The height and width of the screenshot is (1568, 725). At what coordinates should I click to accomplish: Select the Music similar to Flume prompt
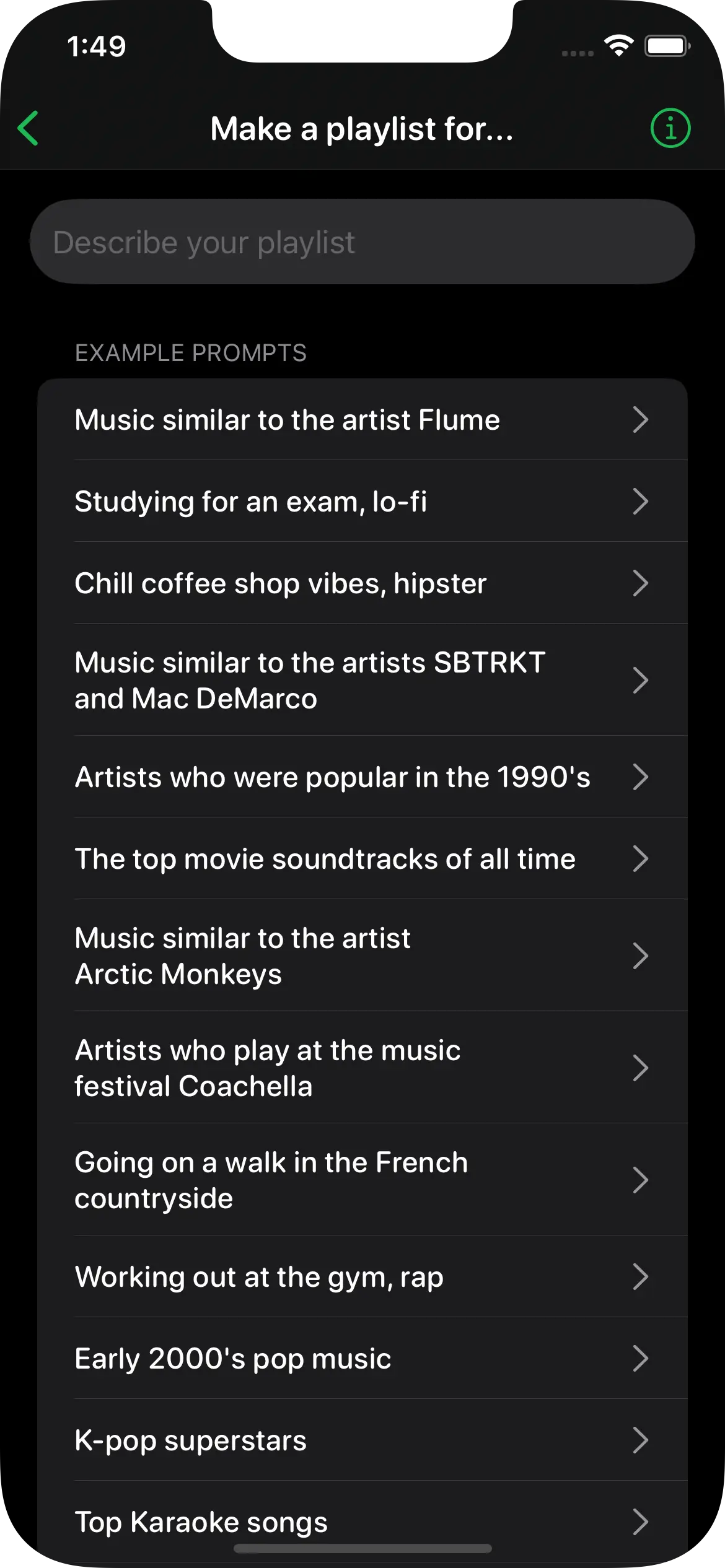(362, 419)
